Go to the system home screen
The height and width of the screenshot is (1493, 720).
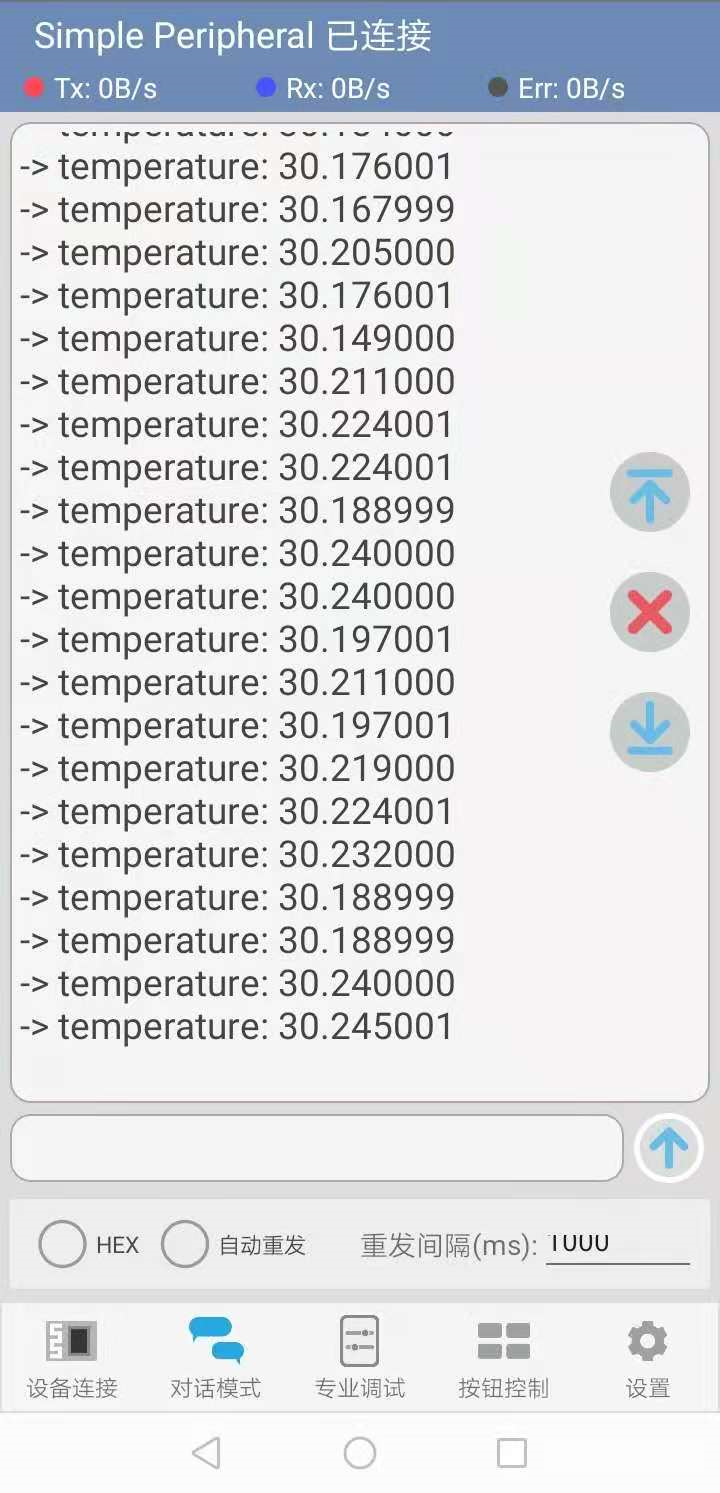point(360,1453)
